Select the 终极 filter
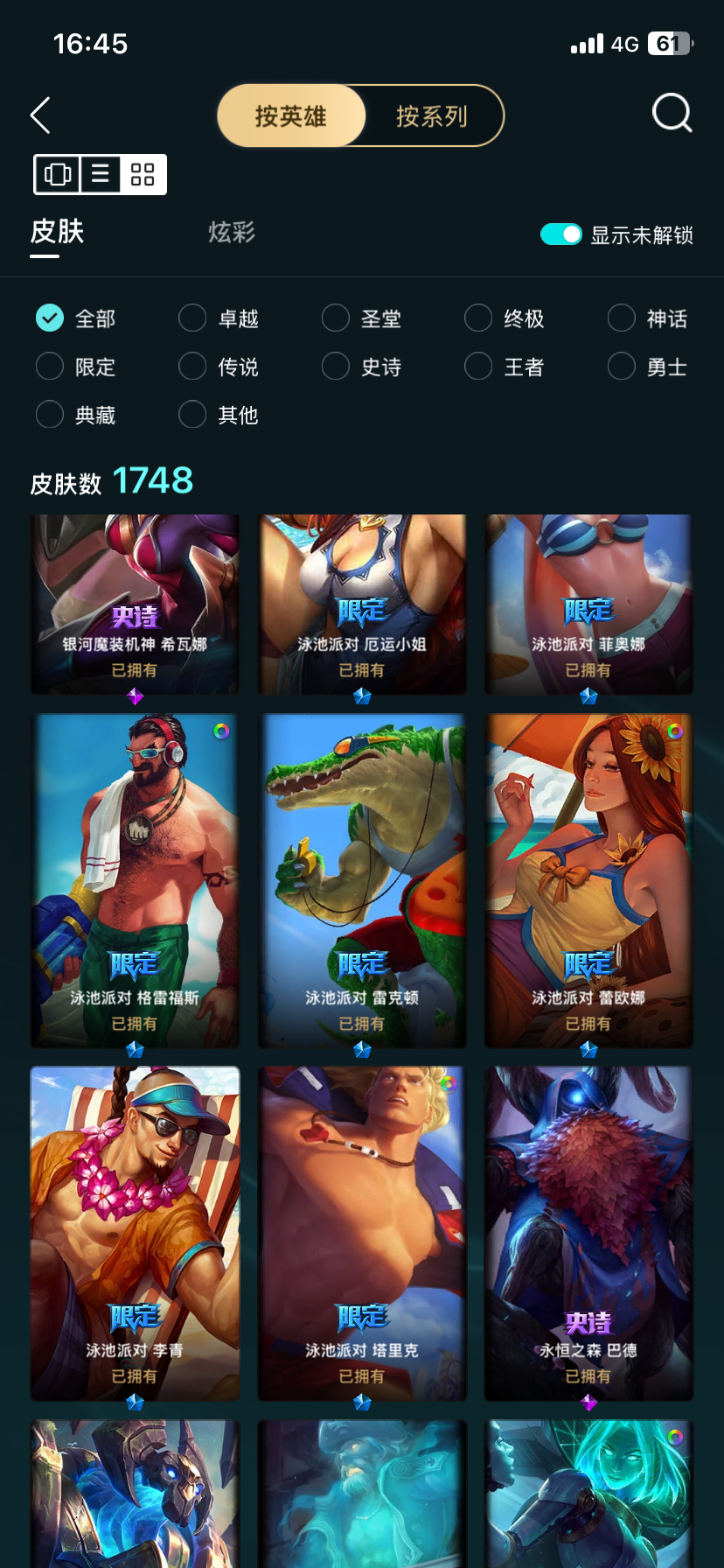Viewport: 724px width, 1568px height. pyautogui.click(x=505, y=318)
